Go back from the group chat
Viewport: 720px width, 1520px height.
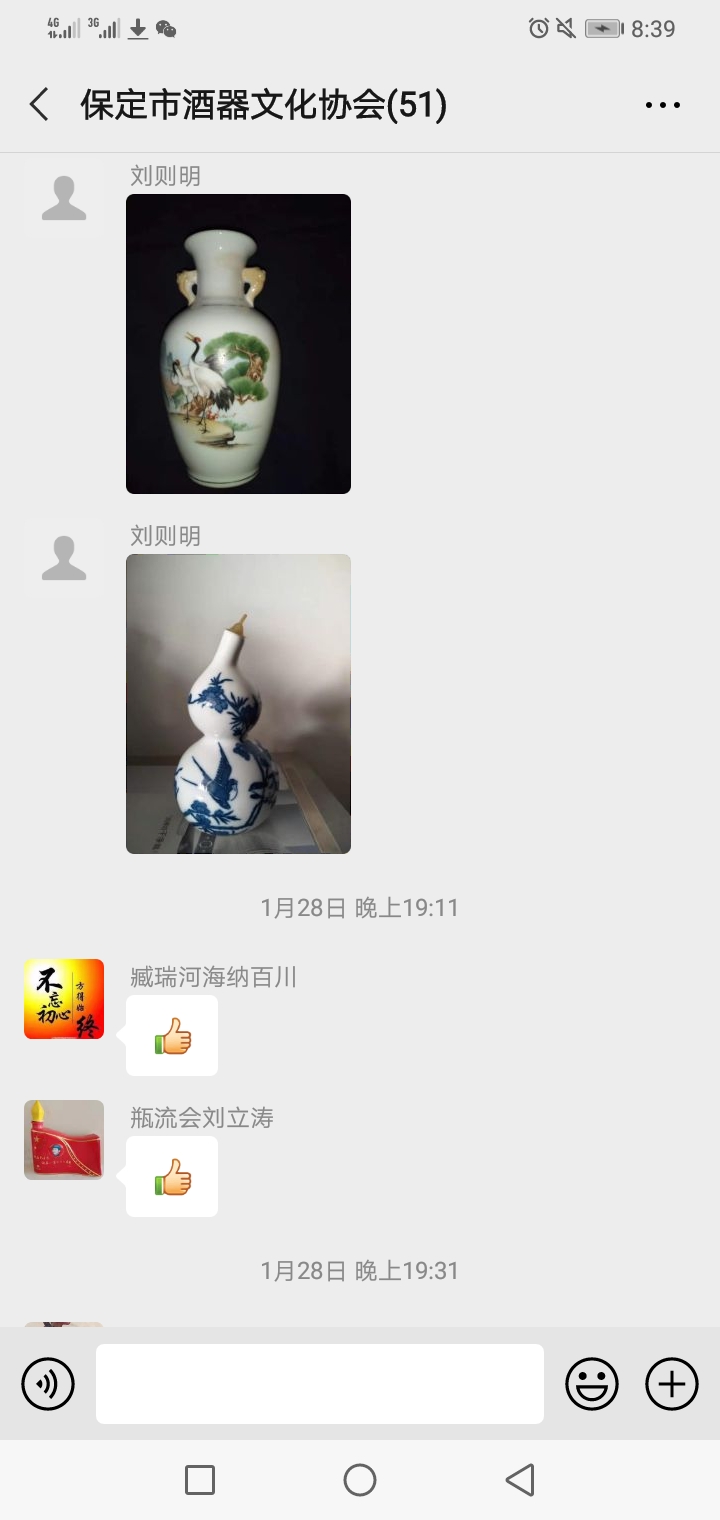tap(40, 105)
